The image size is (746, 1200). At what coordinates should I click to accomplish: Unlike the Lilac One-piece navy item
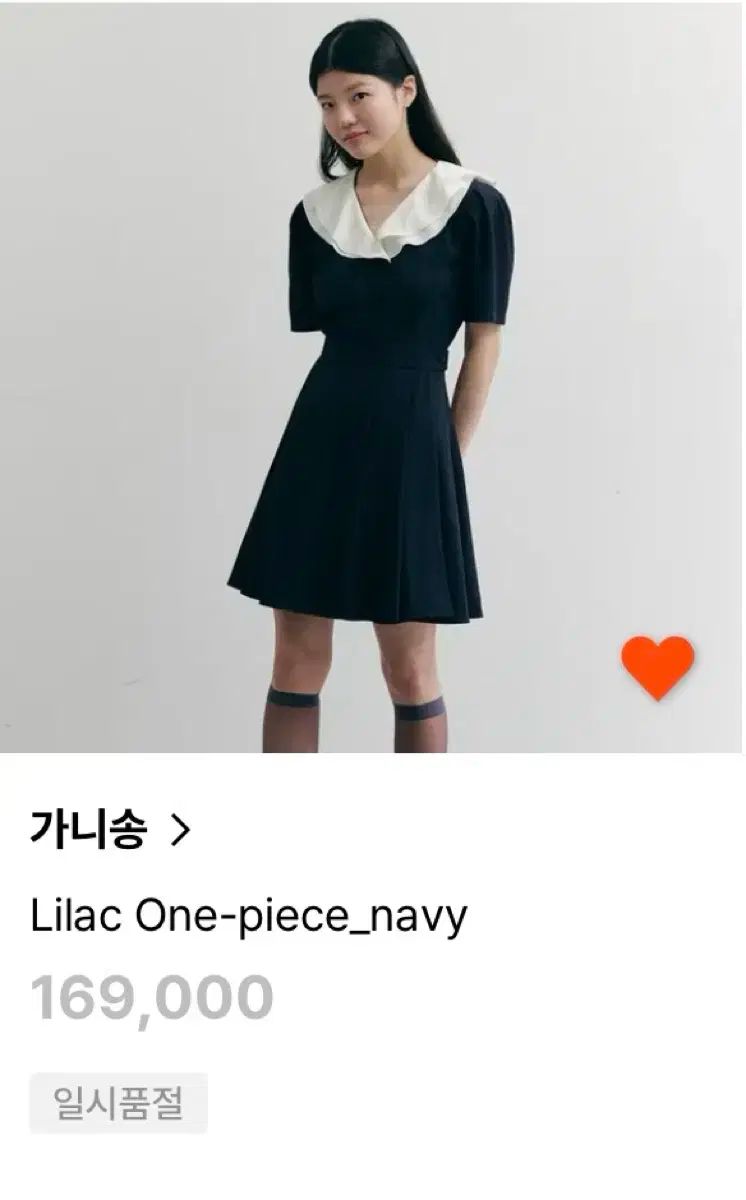tap(657, 666)
